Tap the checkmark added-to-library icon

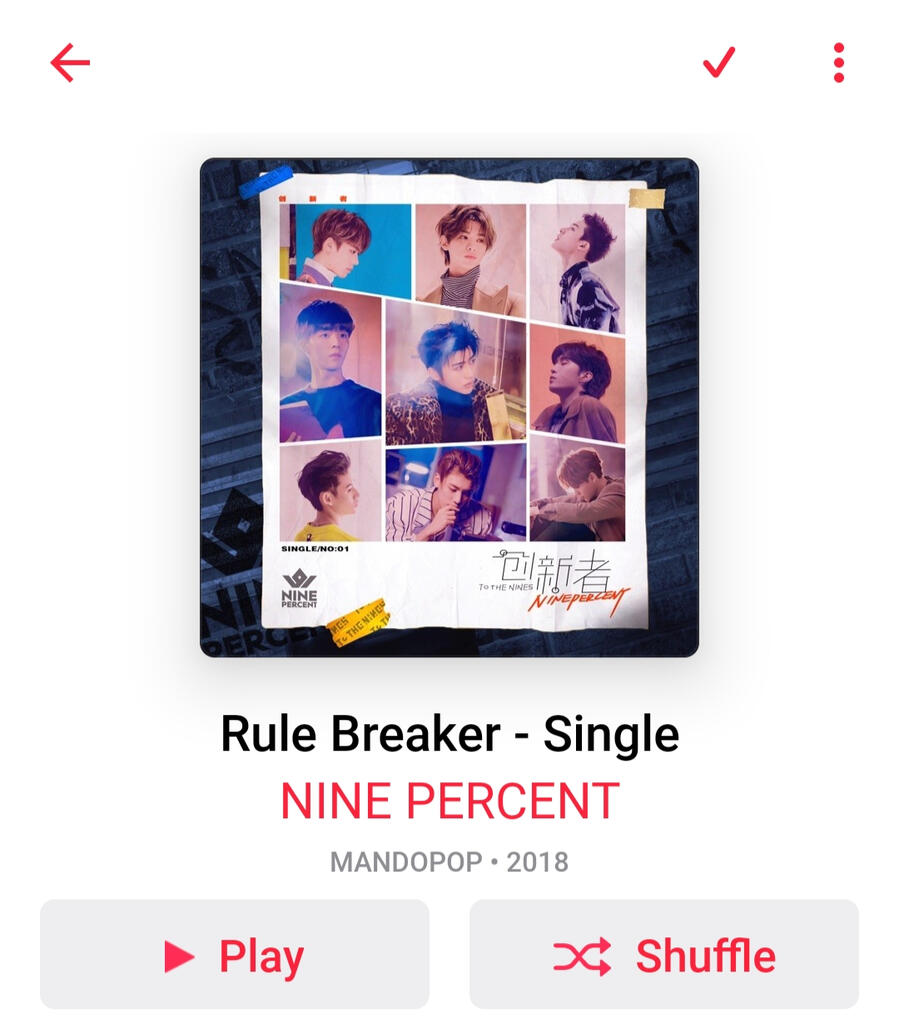[718, 63]
